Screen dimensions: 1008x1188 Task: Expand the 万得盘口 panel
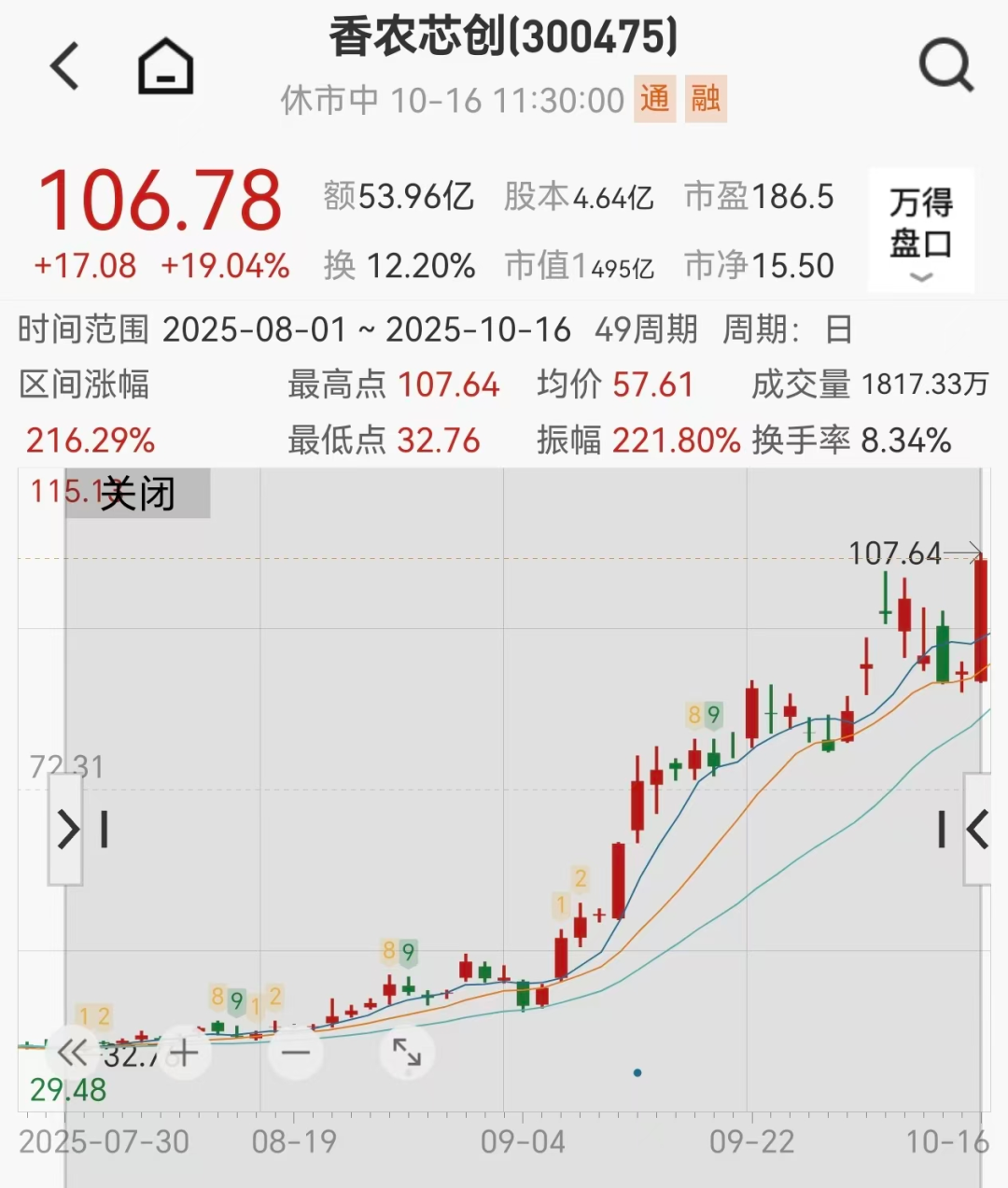click(921, 230)
